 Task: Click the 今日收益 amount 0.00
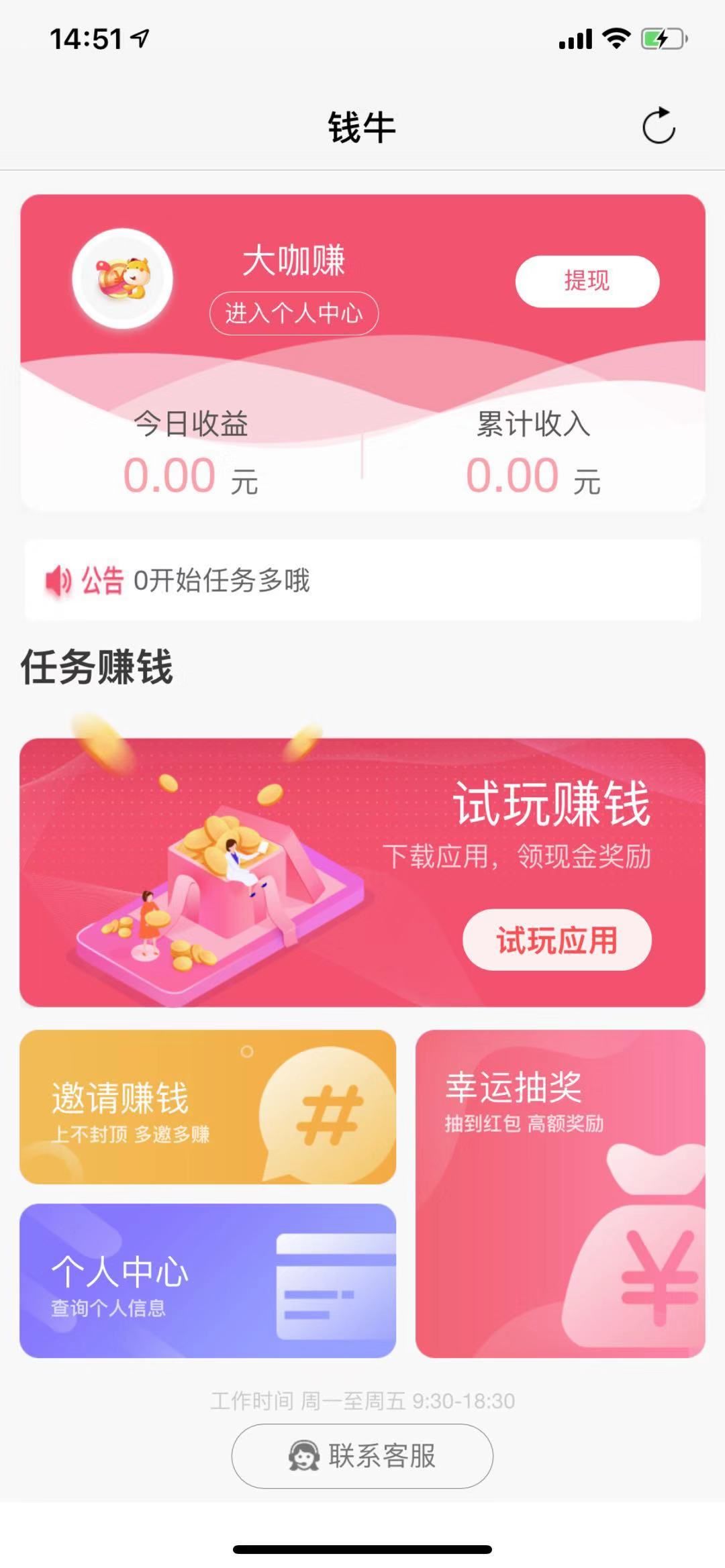[x=170, y=476]
